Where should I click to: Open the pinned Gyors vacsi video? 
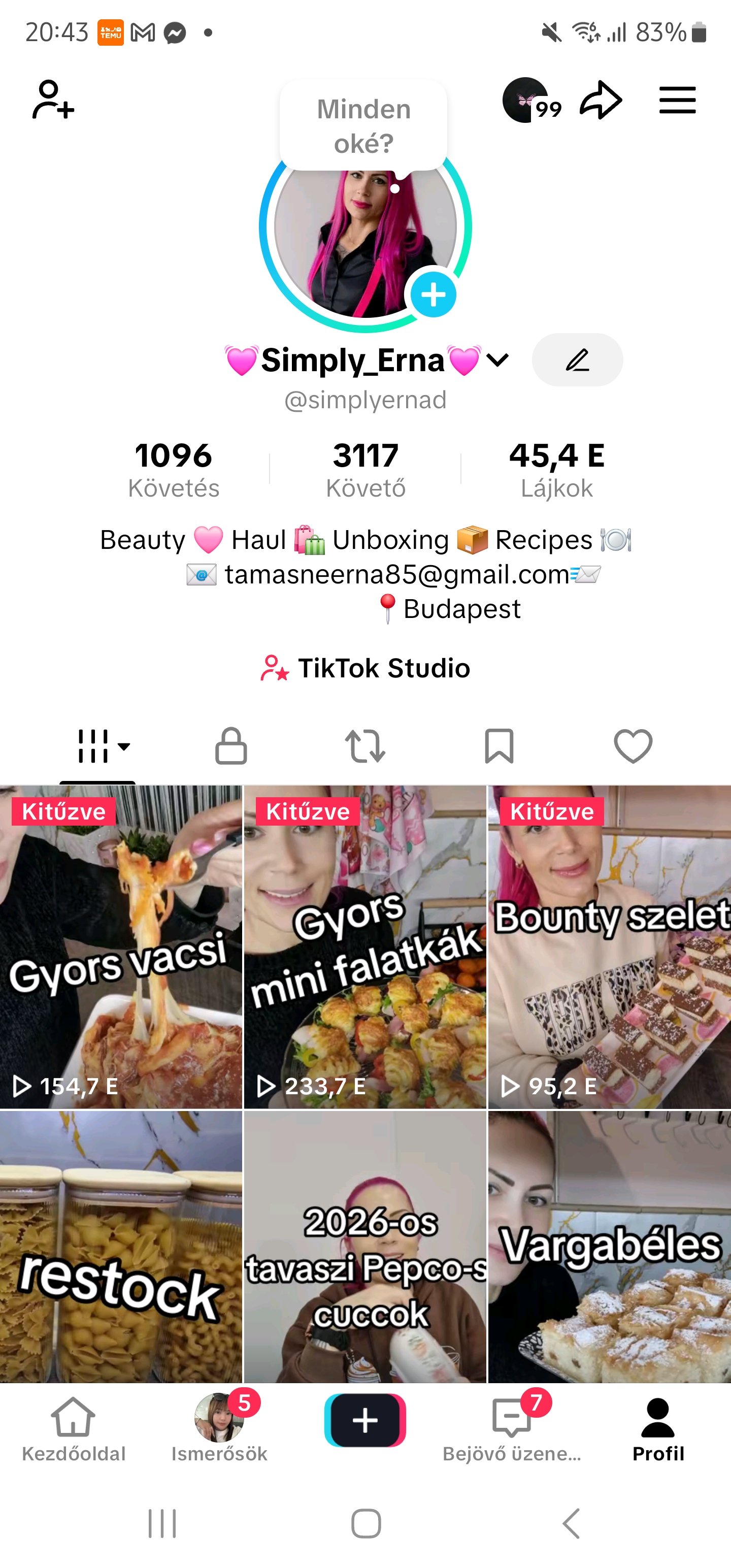point(120,946)
